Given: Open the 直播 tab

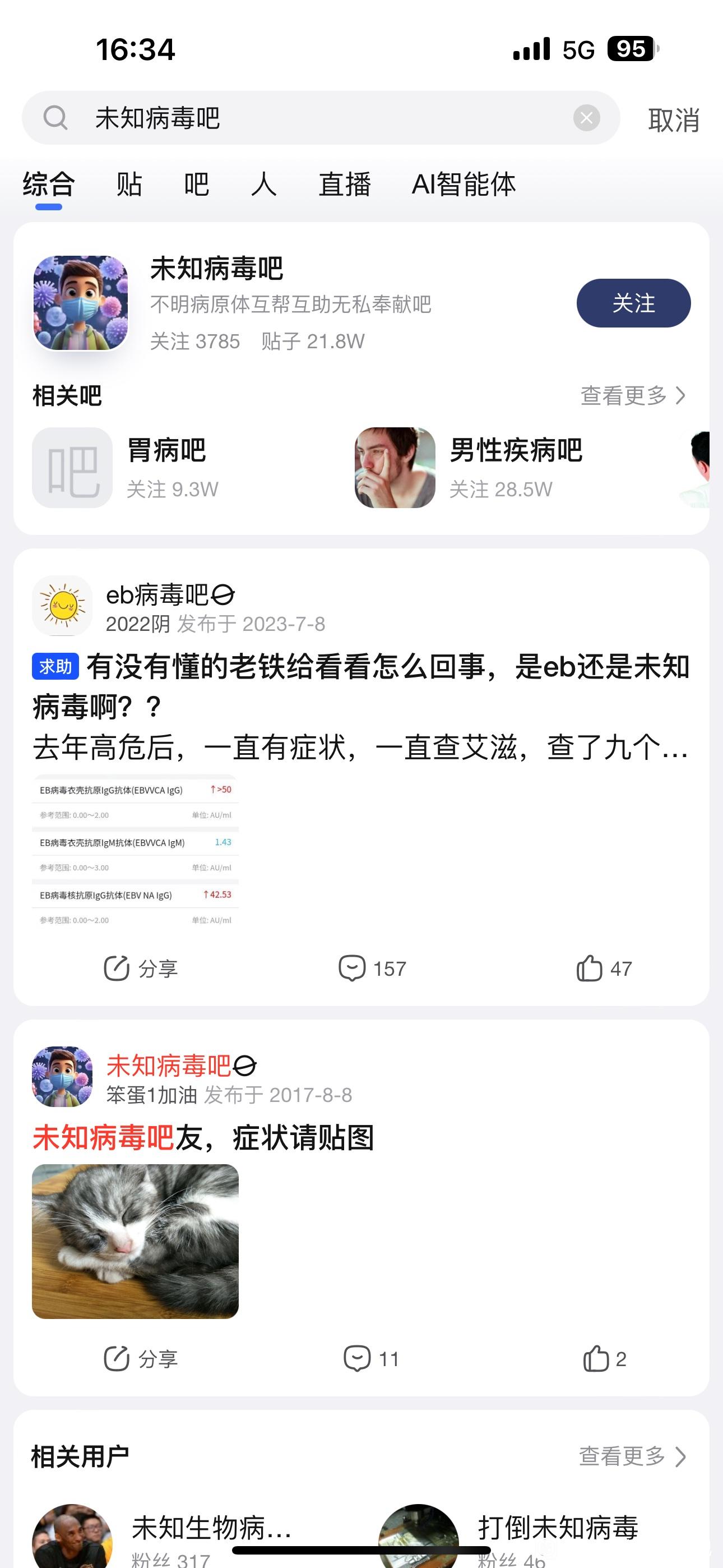Looking at the screenshot, I should pos(345,185).
